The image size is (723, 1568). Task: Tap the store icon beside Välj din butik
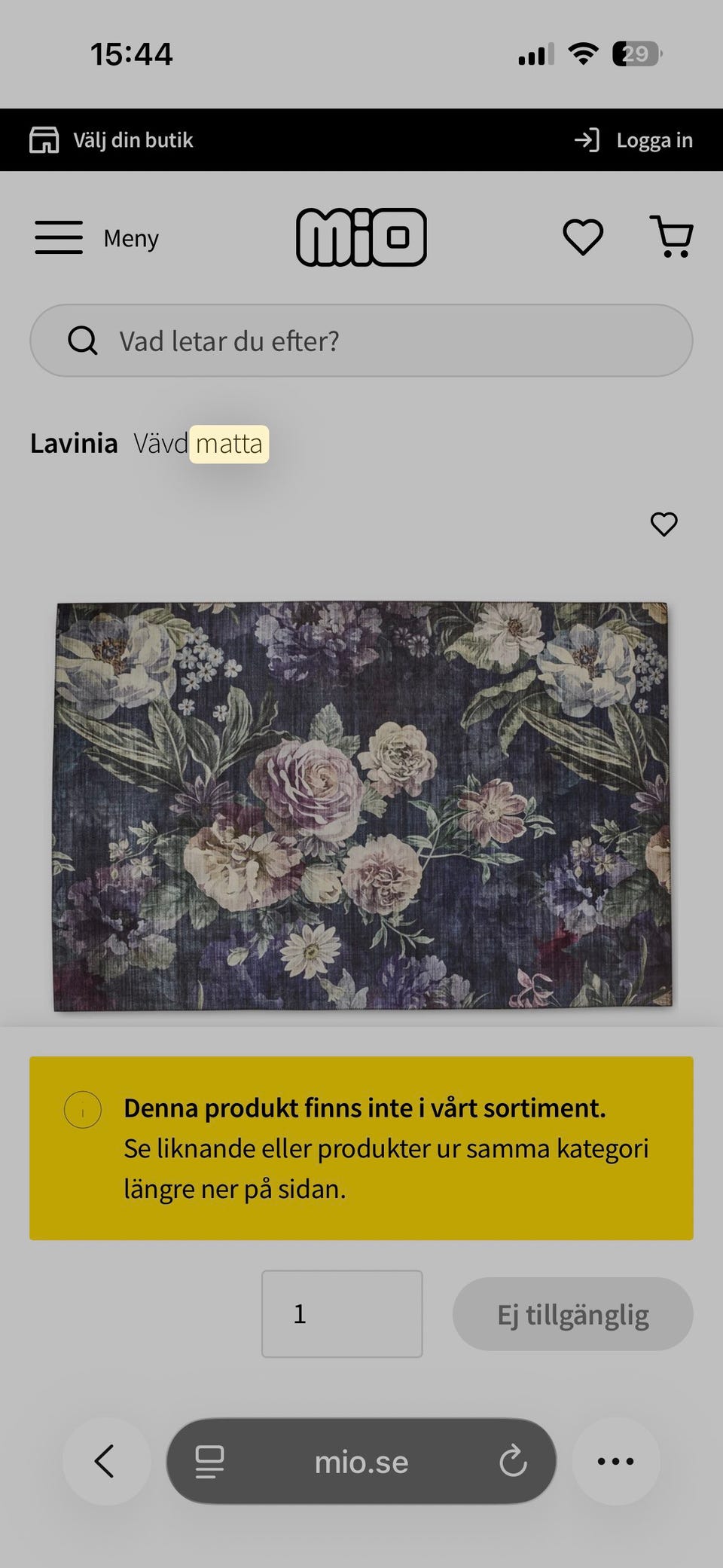[x=45, y=139]
